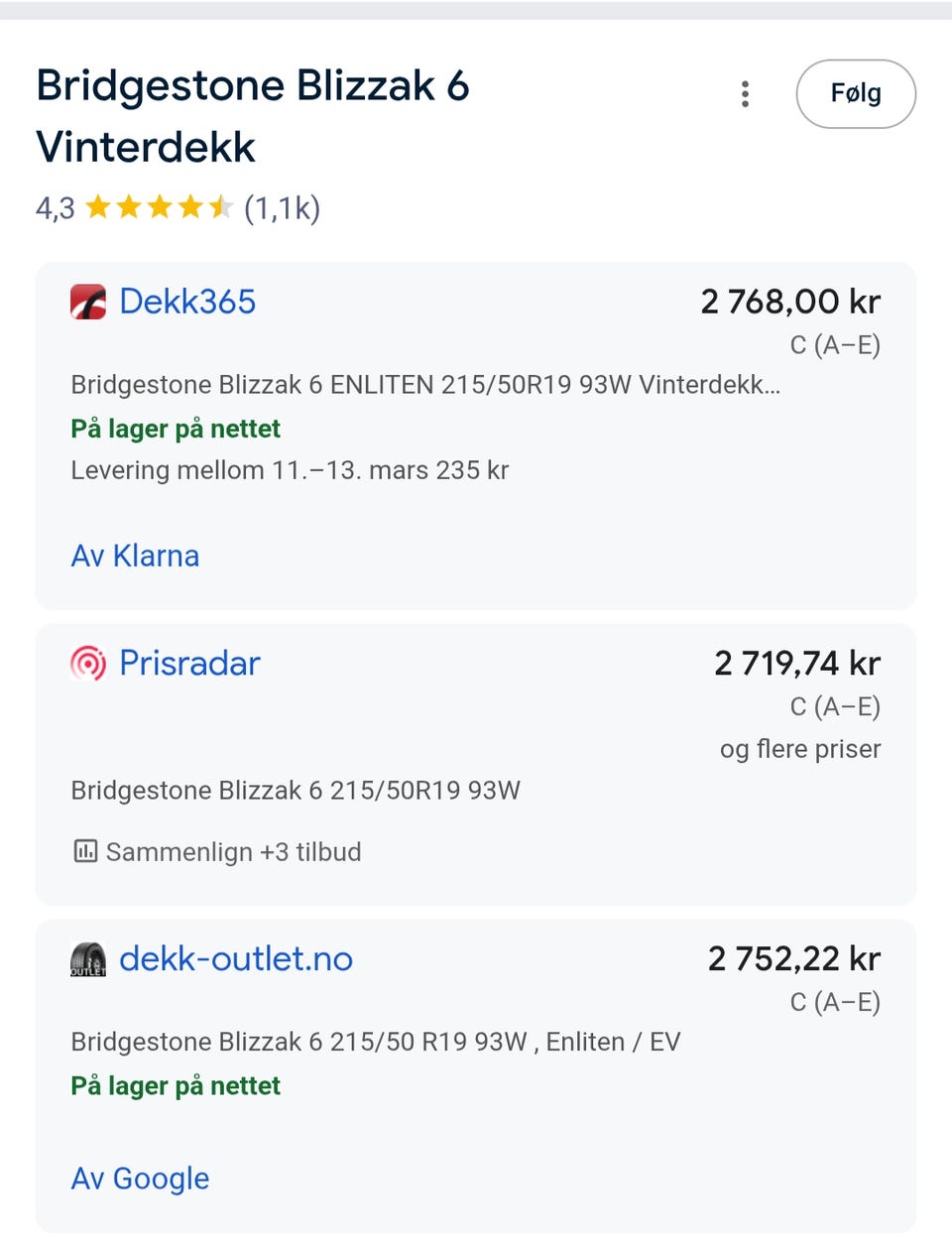This screenshot has height=1249, width=952.
Task: Click the three-dot overflow menu icon
Action: click(745, 93)
